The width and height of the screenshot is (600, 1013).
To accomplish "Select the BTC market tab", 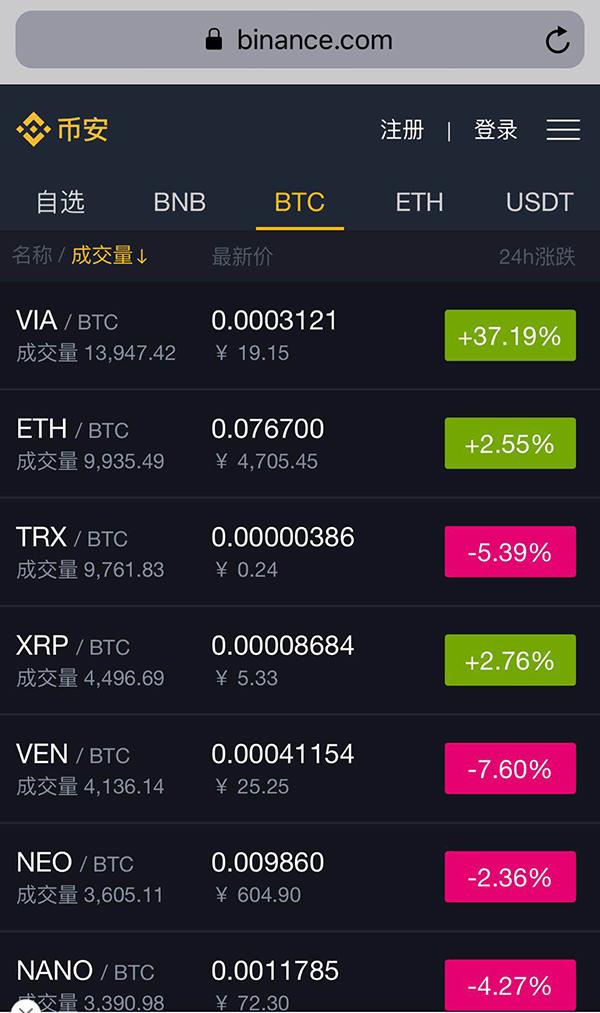I will [x=299, y=202].
